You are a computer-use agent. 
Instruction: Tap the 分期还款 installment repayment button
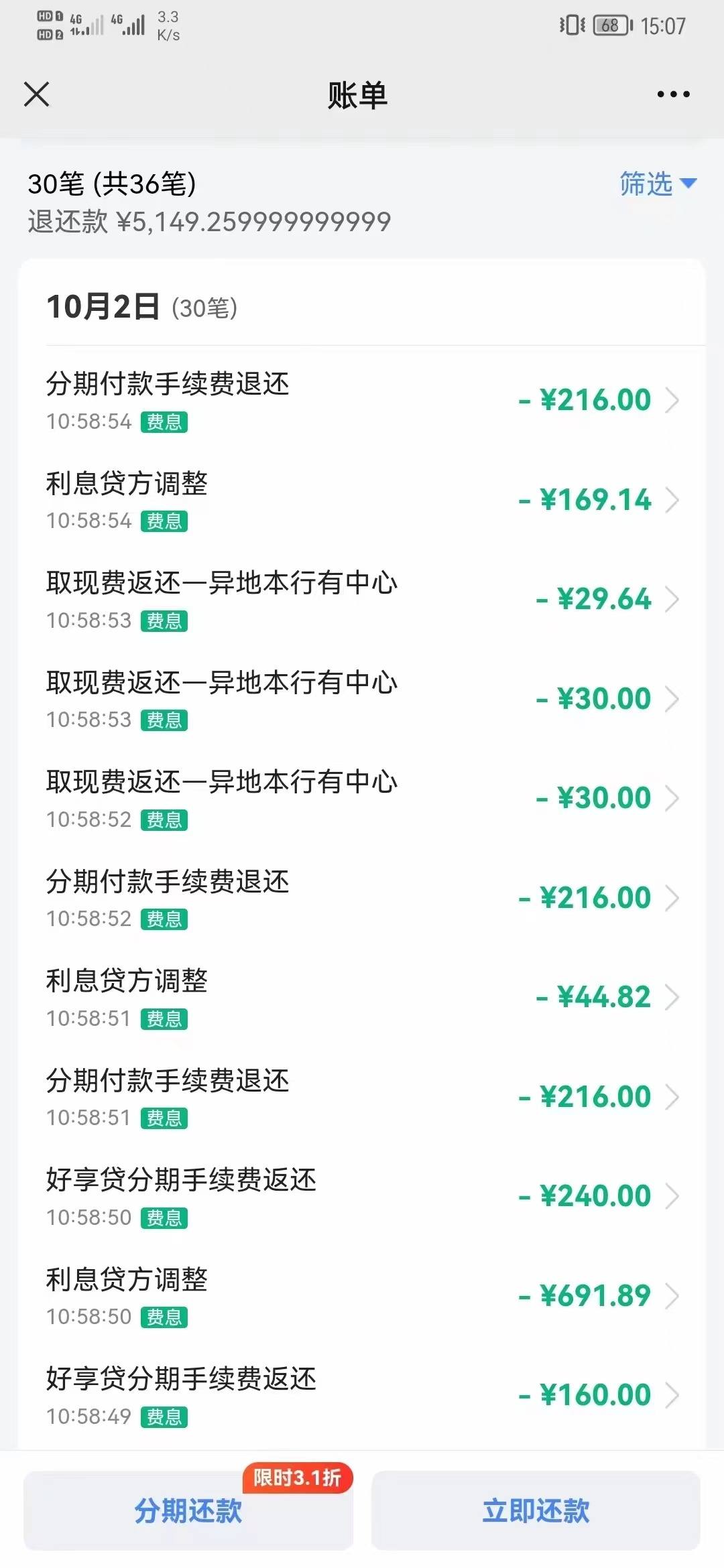pos(188,1510)
